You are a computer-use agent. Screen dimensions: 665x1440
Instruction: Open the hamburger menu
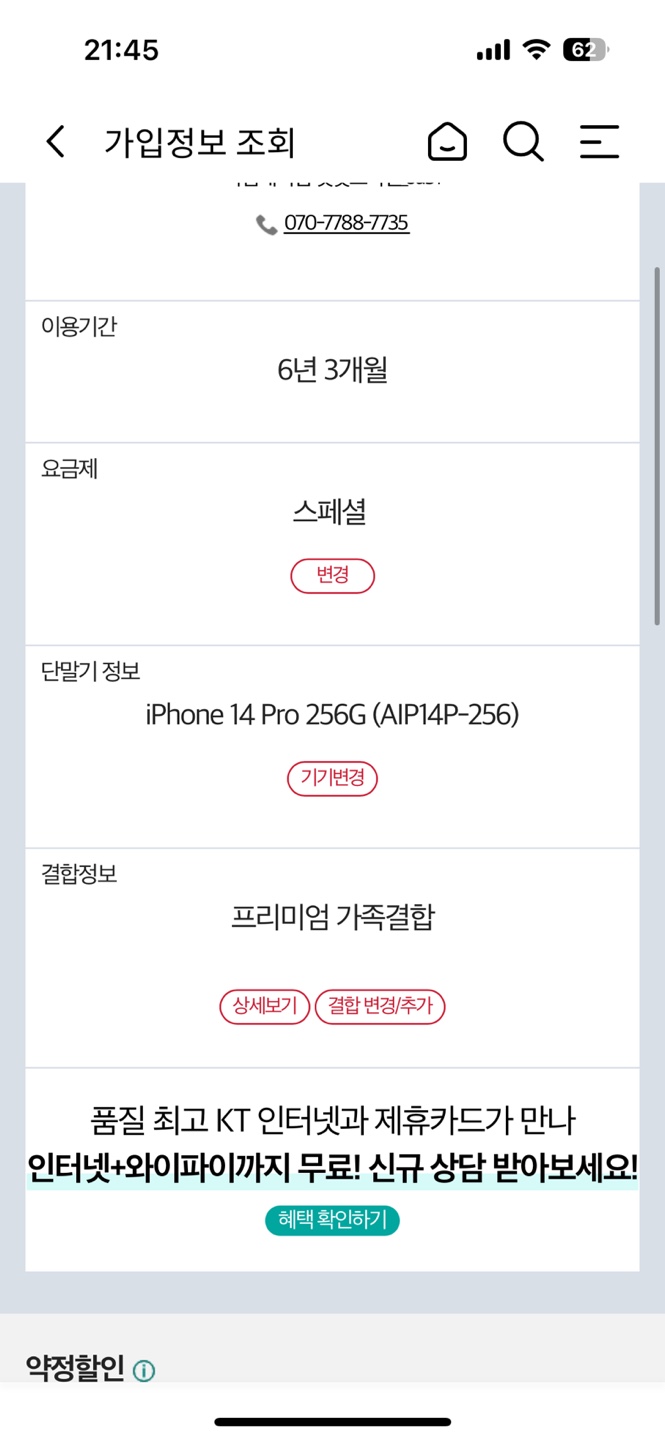(599, 142)
